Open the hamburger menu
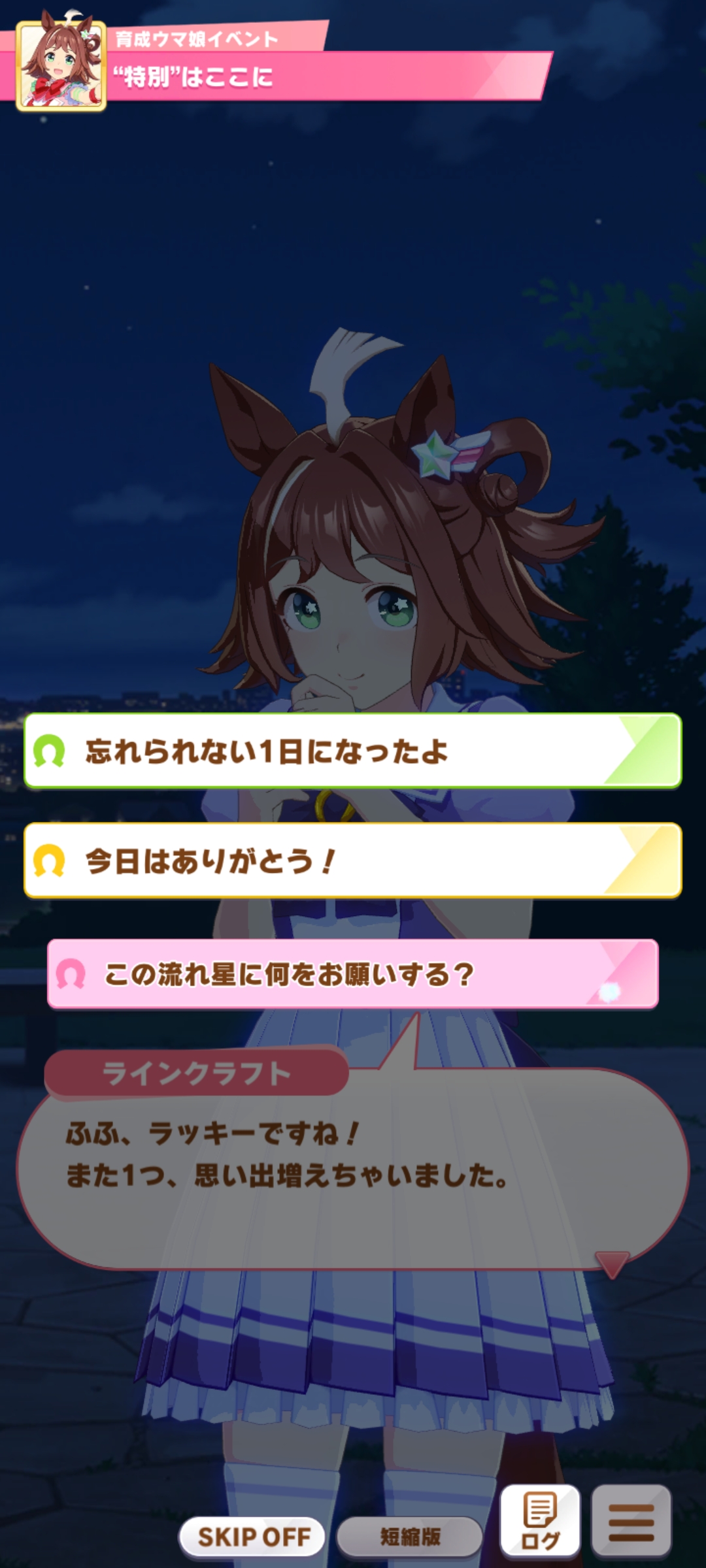 tap(631, 1521)
